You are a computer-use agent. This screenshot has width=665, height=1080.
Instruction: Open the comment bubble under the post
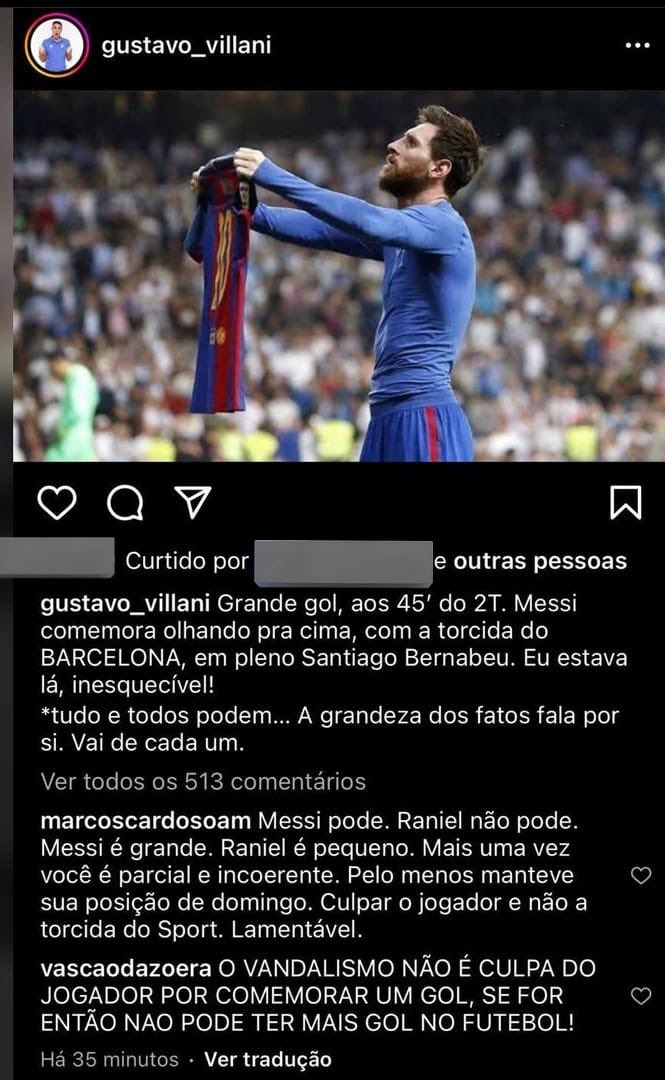125,503
